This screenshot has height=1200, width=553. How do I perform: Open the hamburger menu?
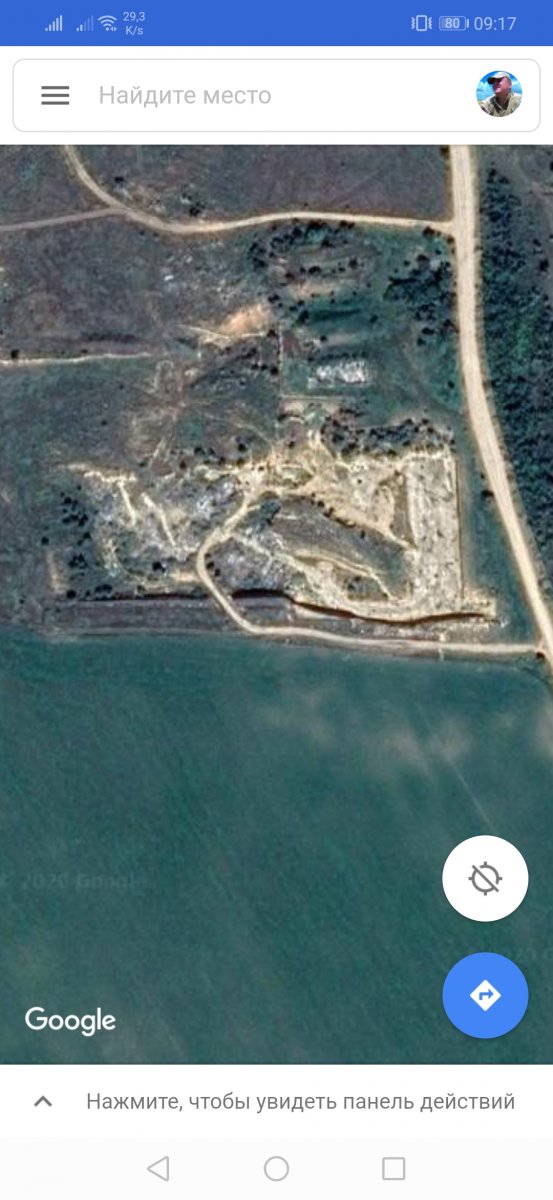55,95
